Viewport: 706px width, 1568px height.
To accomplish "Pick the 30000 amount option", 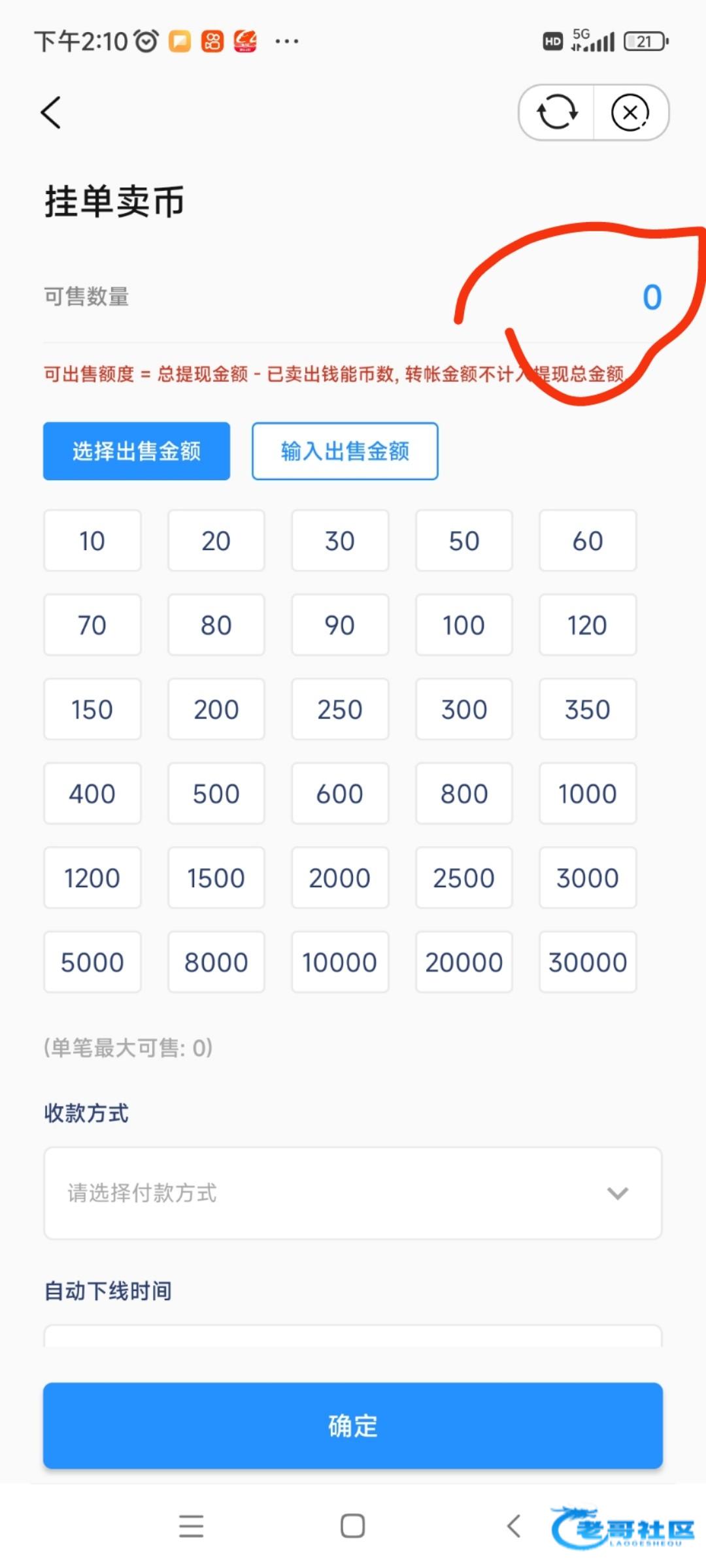I will coord(588,962).
